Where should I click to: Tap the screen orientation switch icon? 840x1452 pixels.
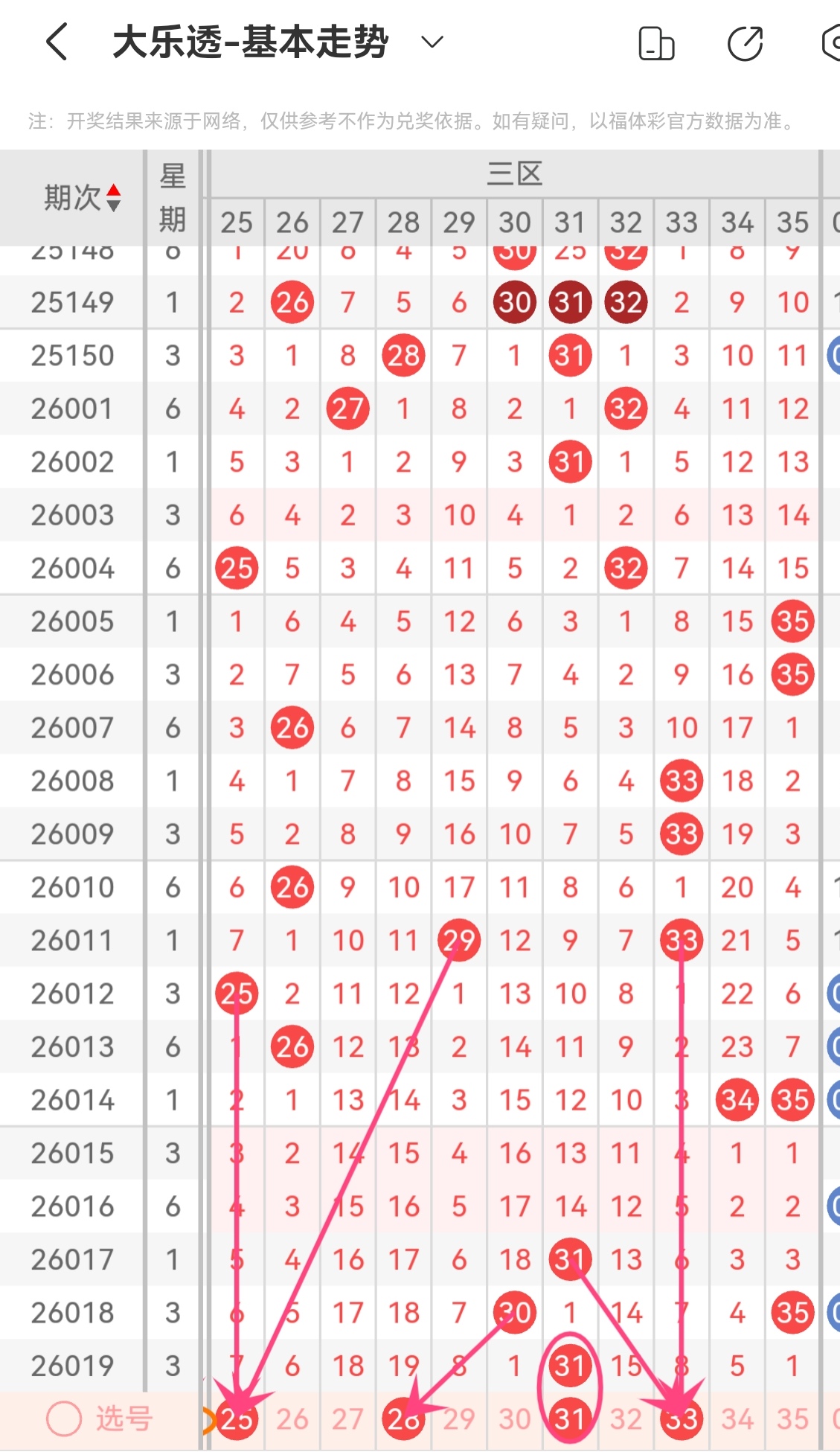pyautogui.click(x=656, y=43)
